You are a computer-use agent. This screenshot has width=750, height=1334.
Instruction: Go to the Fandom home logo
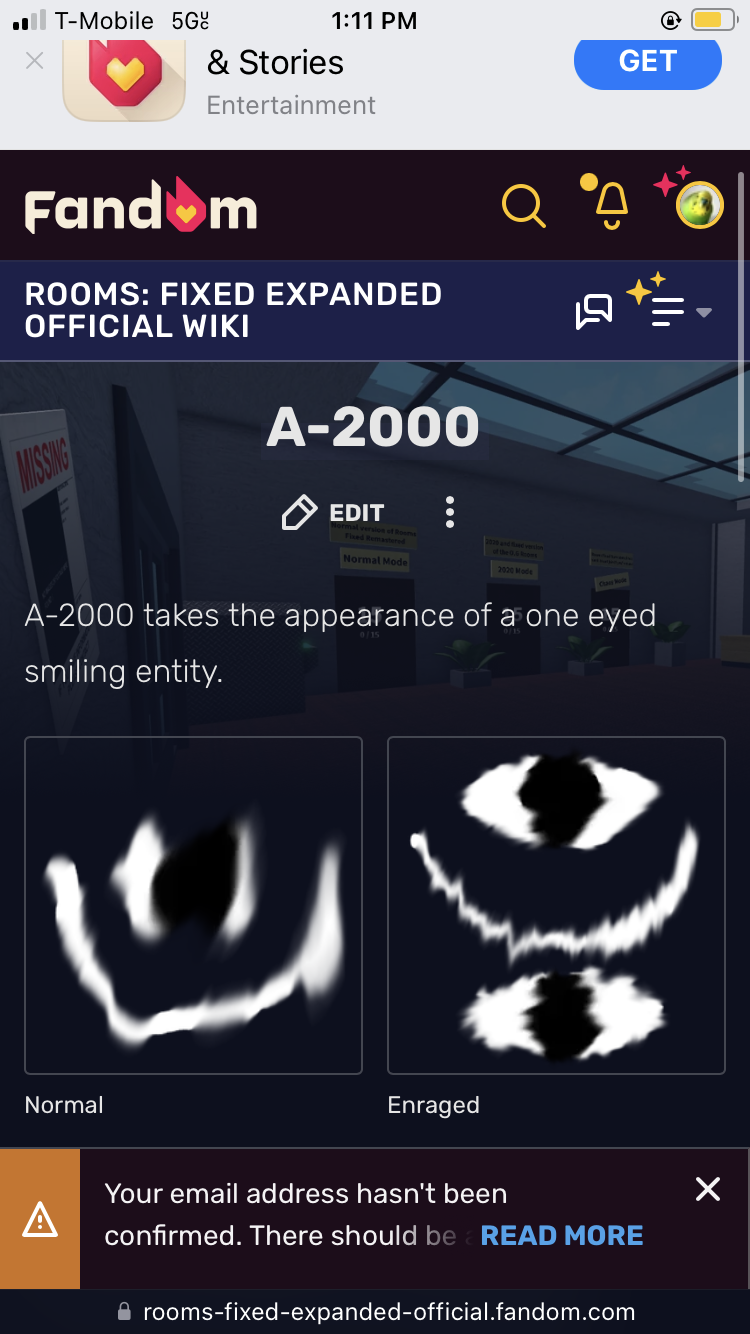(x=141, y=206)
